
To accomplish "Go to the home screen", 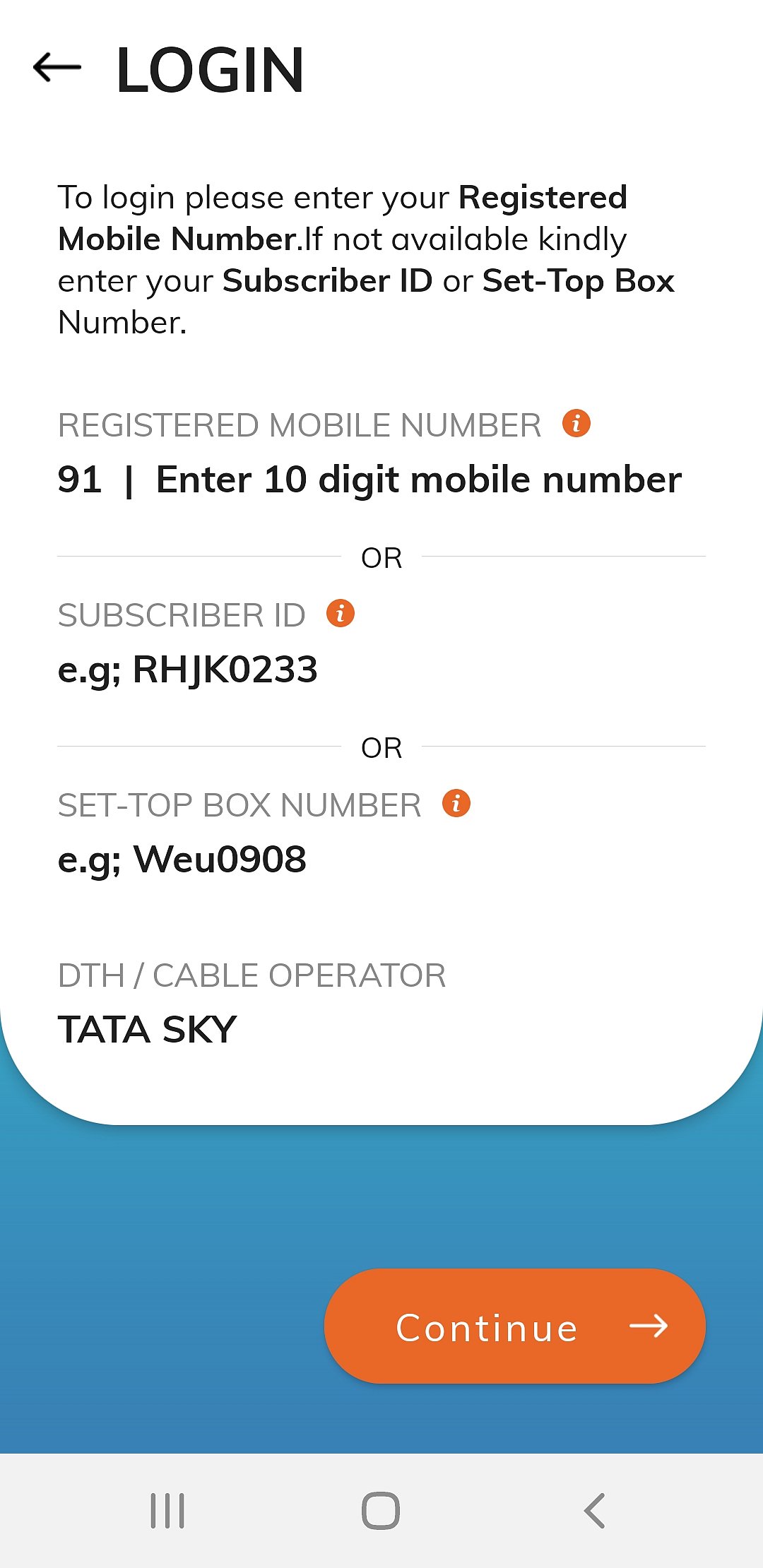I will tap(381, 1511).
